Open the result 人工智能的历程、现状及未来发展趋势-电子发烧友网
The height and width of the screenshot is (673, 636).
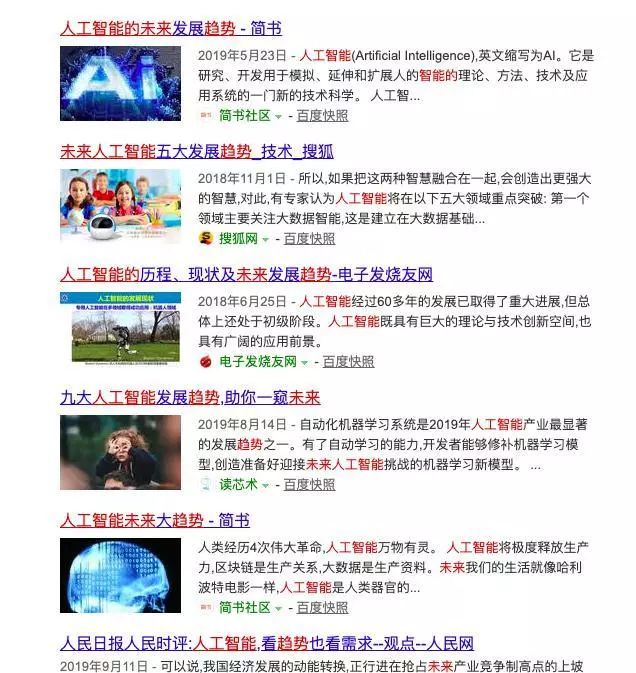coord(246,275)
